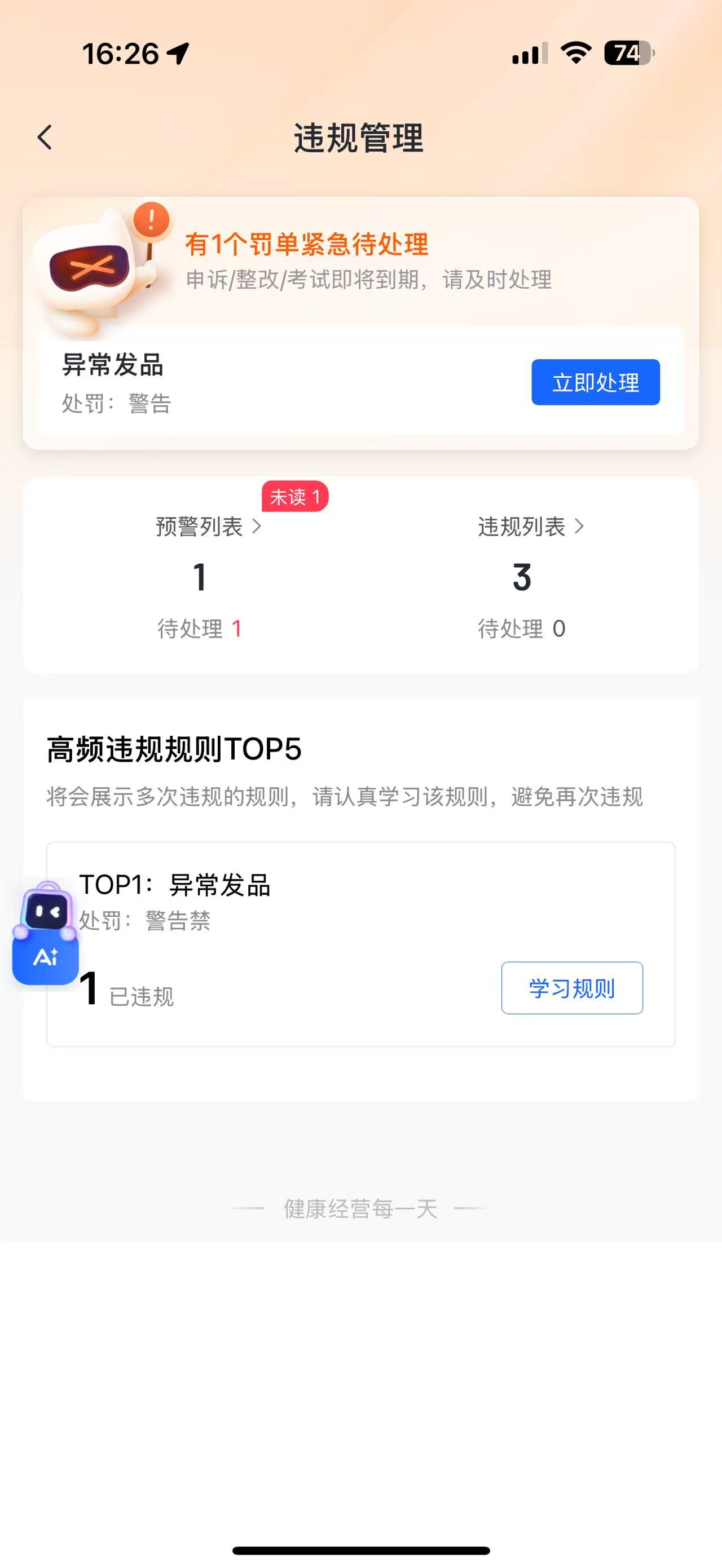Open the floating AI assistant robot
722x1568 pixels.
[x=46, y=935]
